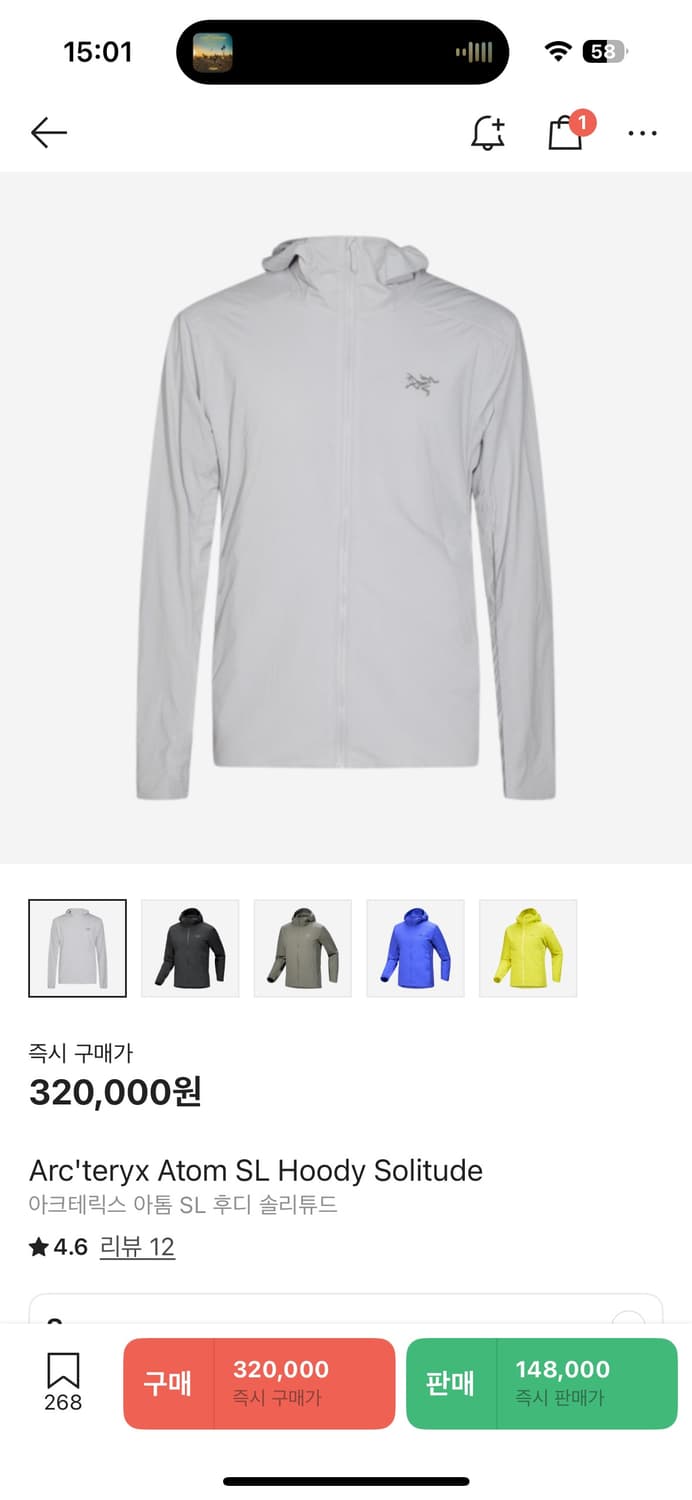Screen dimensions: 692x1500
Task: Open the now-playing pill in the Dynamic Island
Action: tap(342, 52)
